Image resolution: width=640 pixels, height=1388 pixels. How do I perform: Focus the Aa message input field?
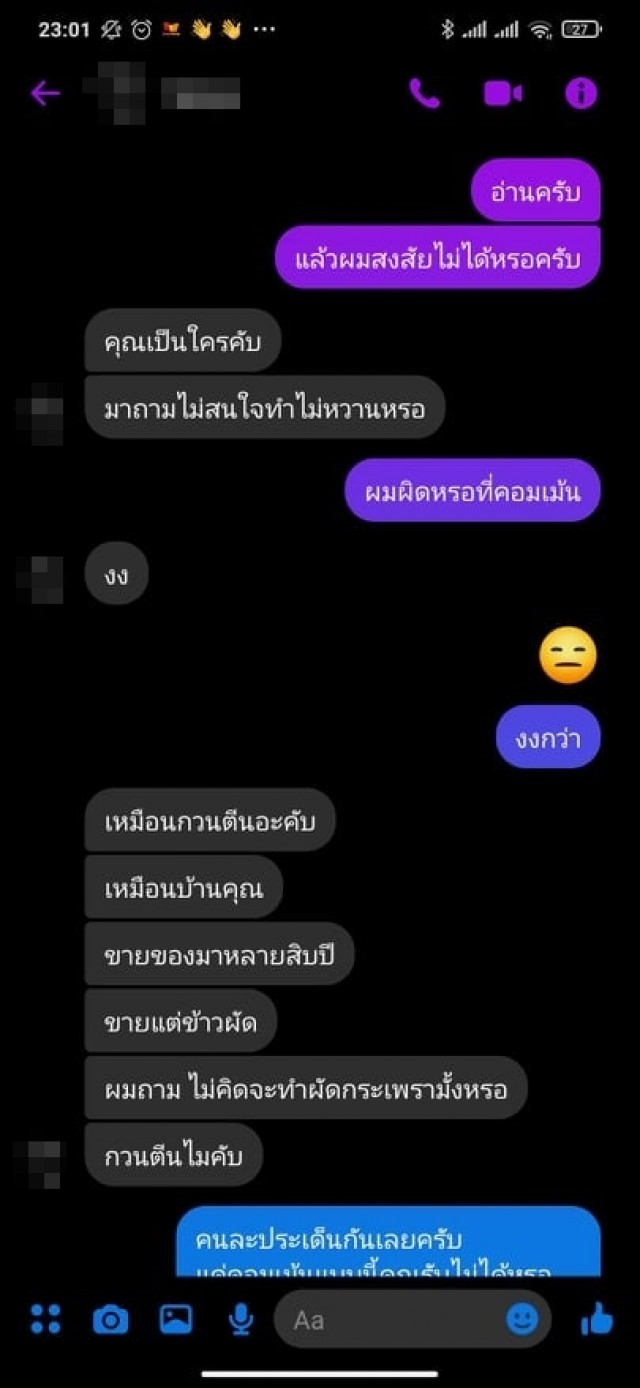390,1320
